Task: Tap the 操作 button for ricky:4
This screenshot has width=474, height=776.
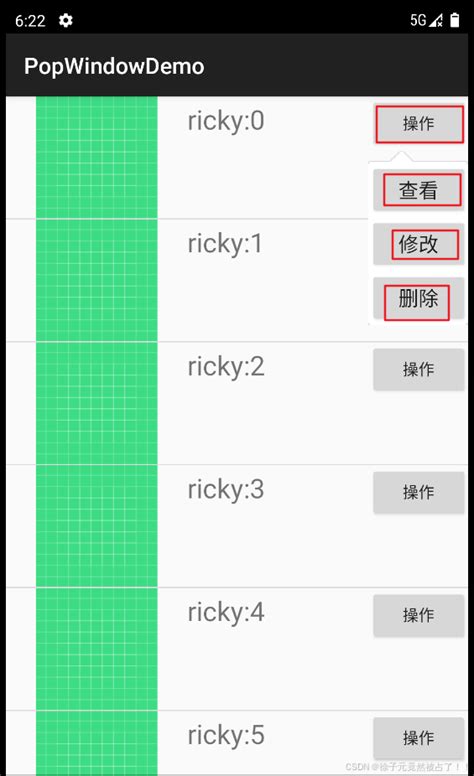Action: pyautogui.click(x=419, y=615)
